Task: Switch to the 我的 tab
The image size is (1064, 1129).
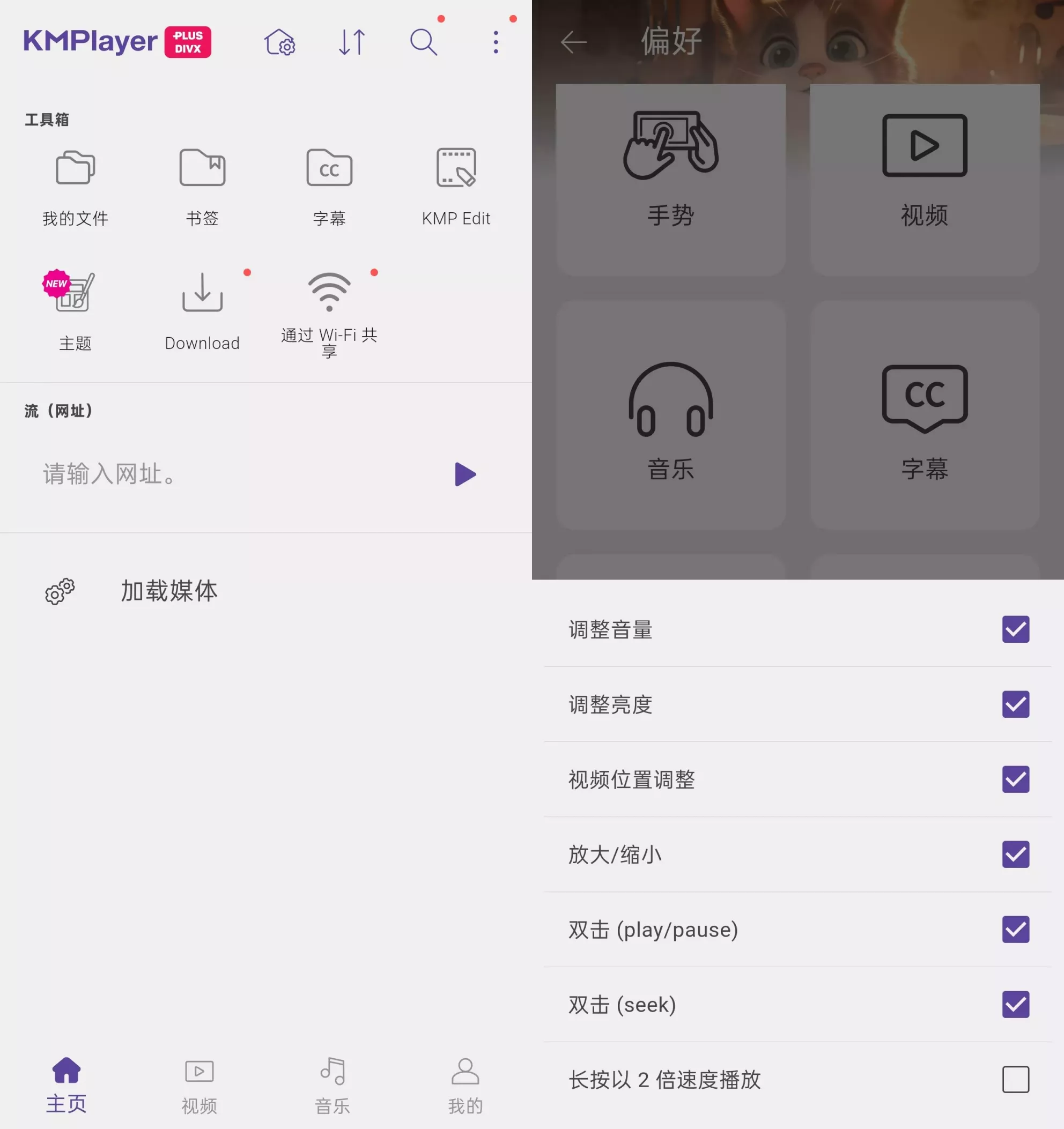Action: pyautogui.click(x=465, y=1086)
